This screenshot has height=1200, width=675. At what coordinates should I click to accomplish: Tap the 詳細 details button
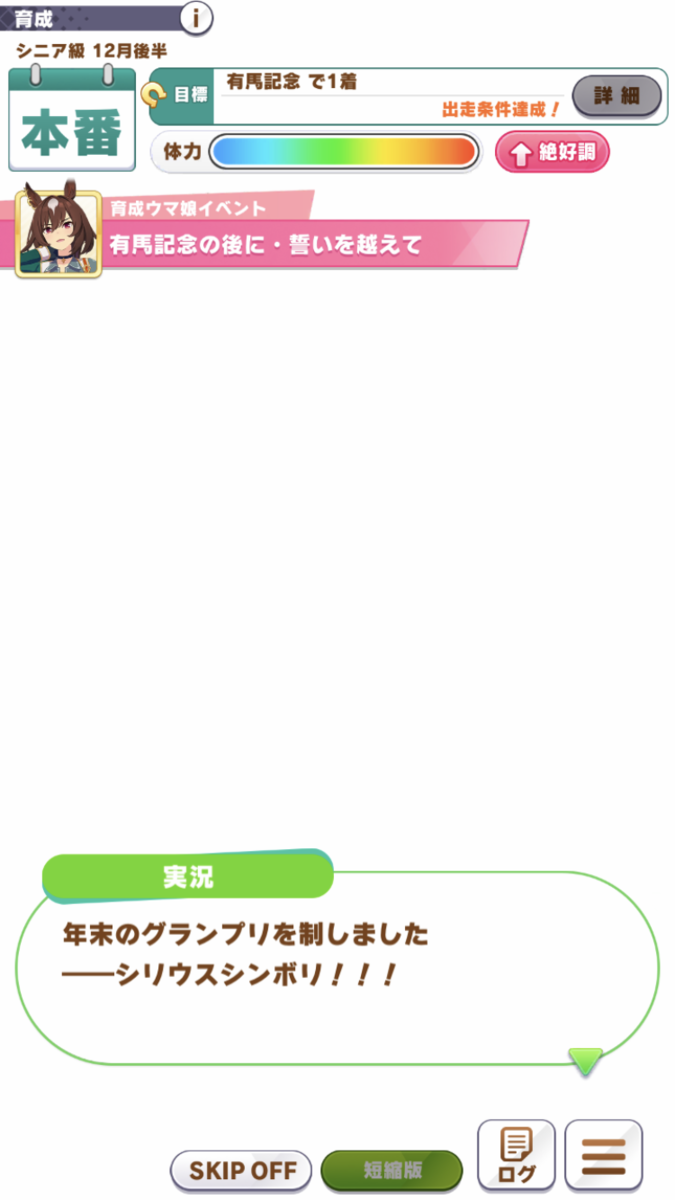coord(616,96)
